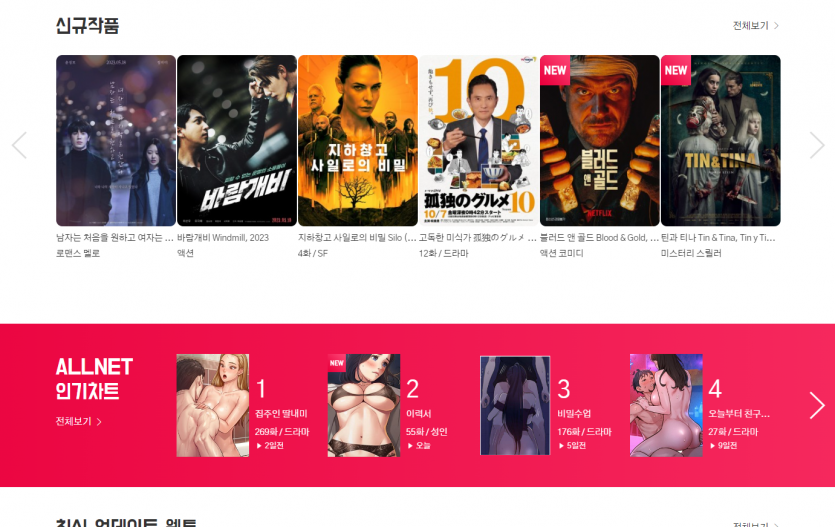This screenshot has width=835, height=527.
Task: Open 전체보기 under ALLNET 인기차트
Action: [79, 422]
